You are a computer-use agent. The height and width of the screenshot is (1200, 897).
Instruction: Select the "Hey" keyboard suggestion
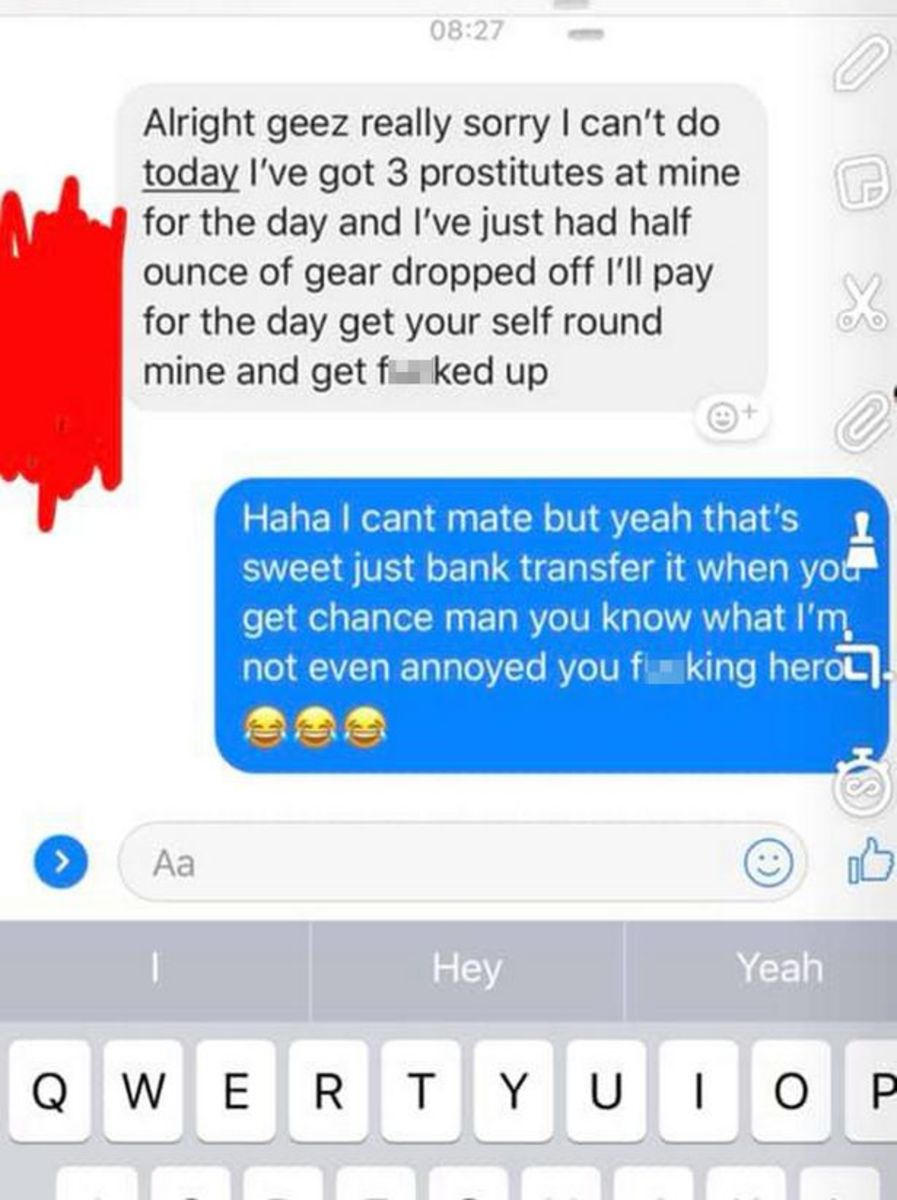pyautogui.click(x=466, y=968)
